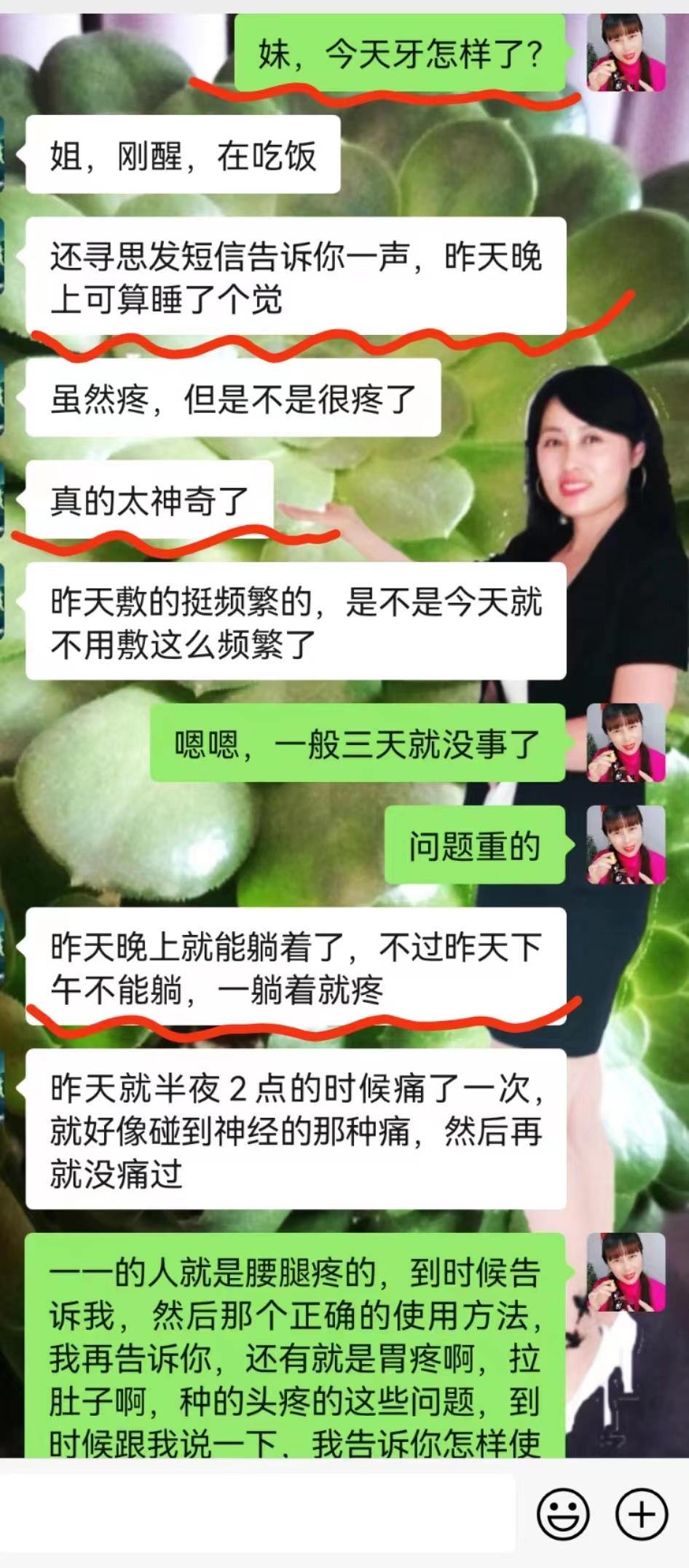Open the plus attachment menu
This screenshot has height=1568, width=689.
(x=641, y=1514)
